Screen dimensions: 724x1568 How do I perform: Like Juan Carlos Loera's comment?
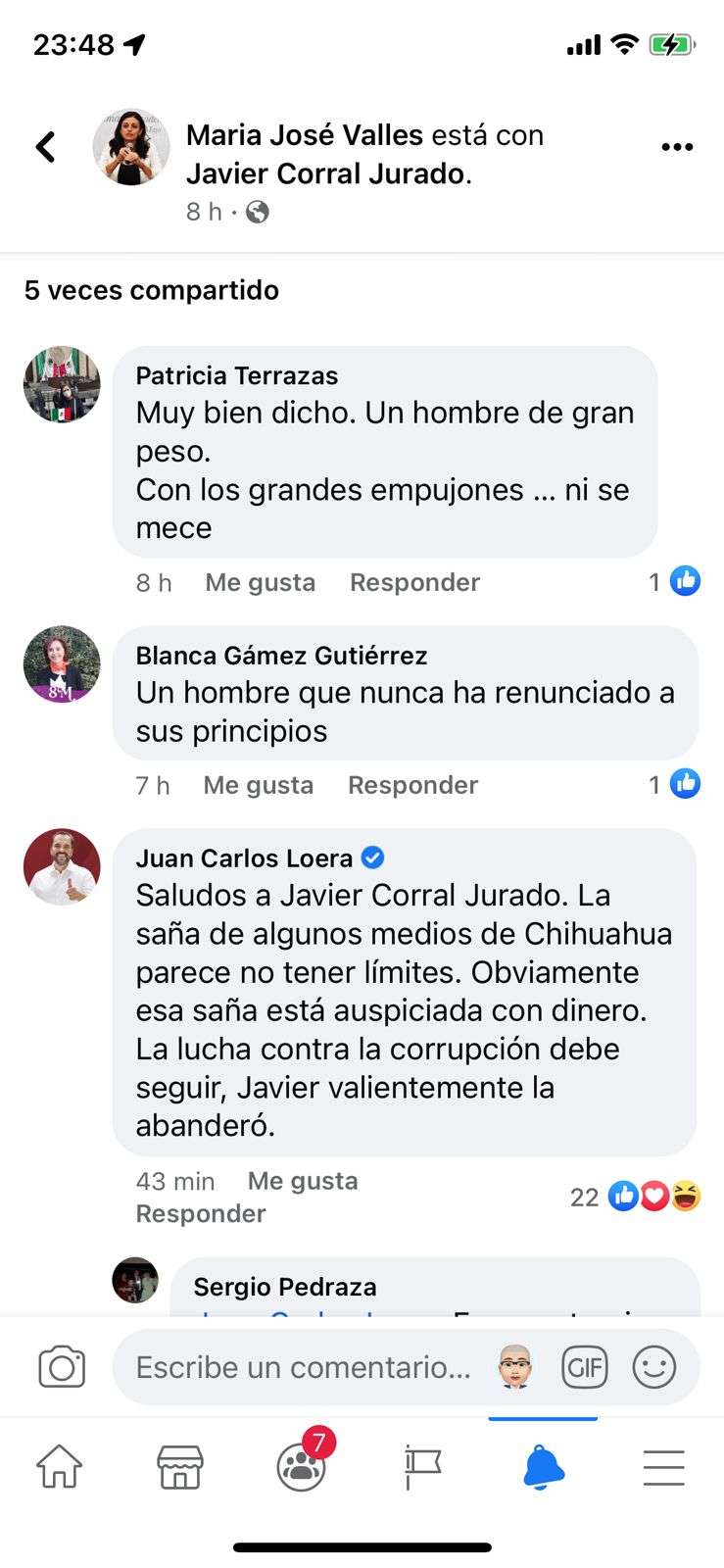coord(302,1182)
